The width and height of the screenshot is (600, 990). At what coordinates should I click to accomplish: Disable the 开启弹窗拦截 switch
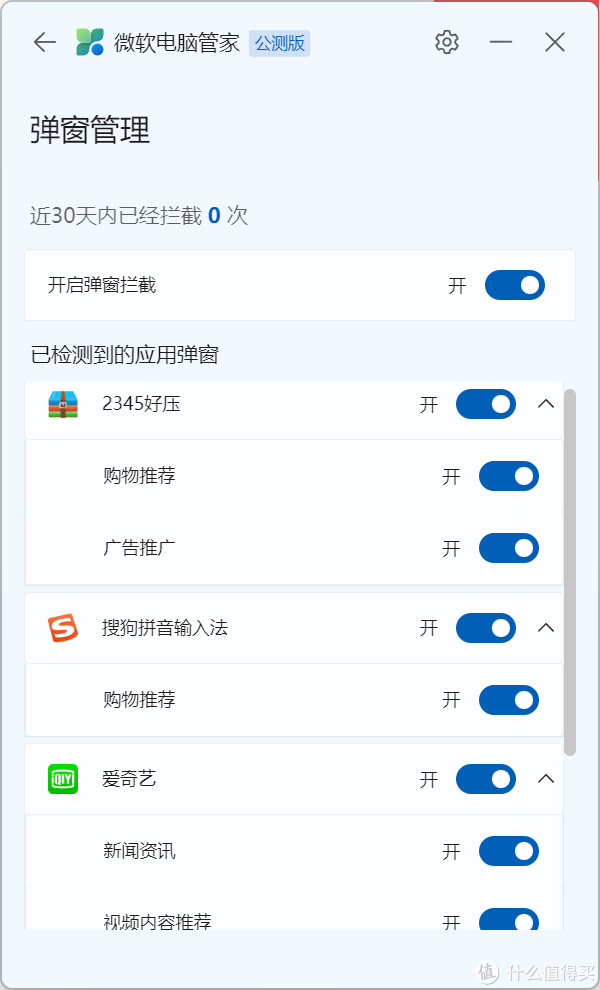click(515, 285)
